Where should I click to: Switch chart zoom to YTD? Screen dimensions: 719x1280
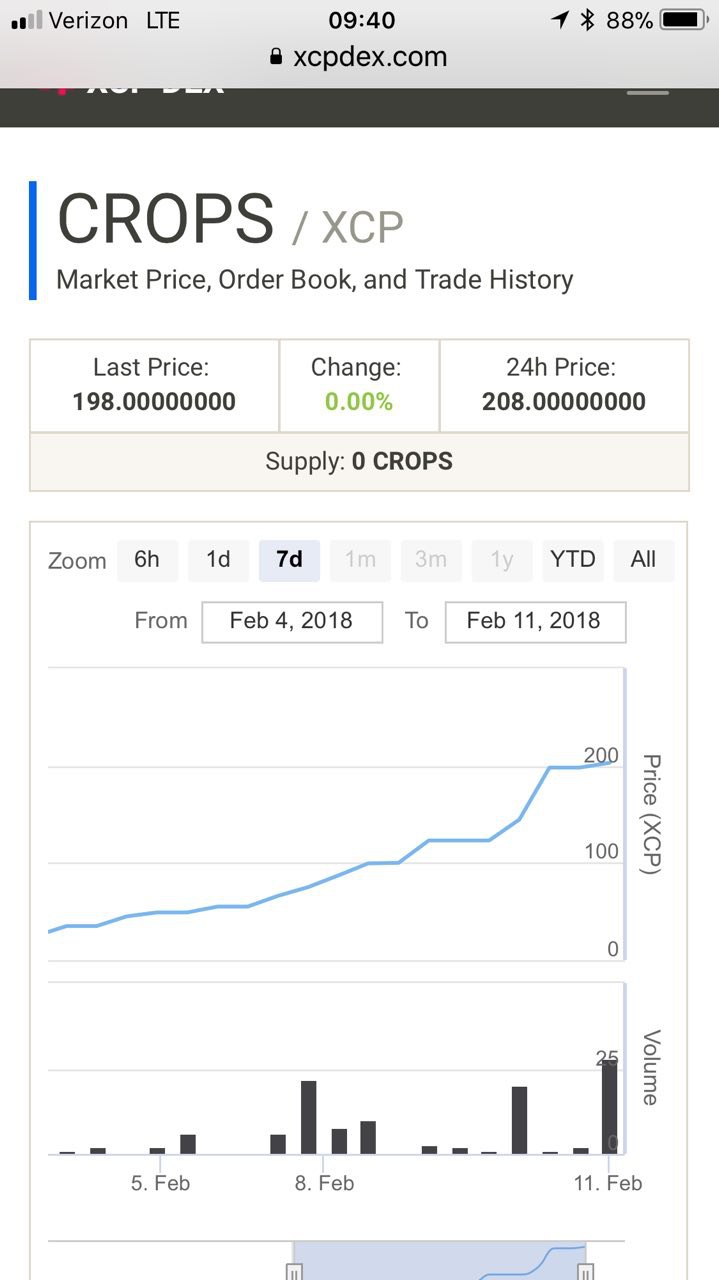pos(573,560)
